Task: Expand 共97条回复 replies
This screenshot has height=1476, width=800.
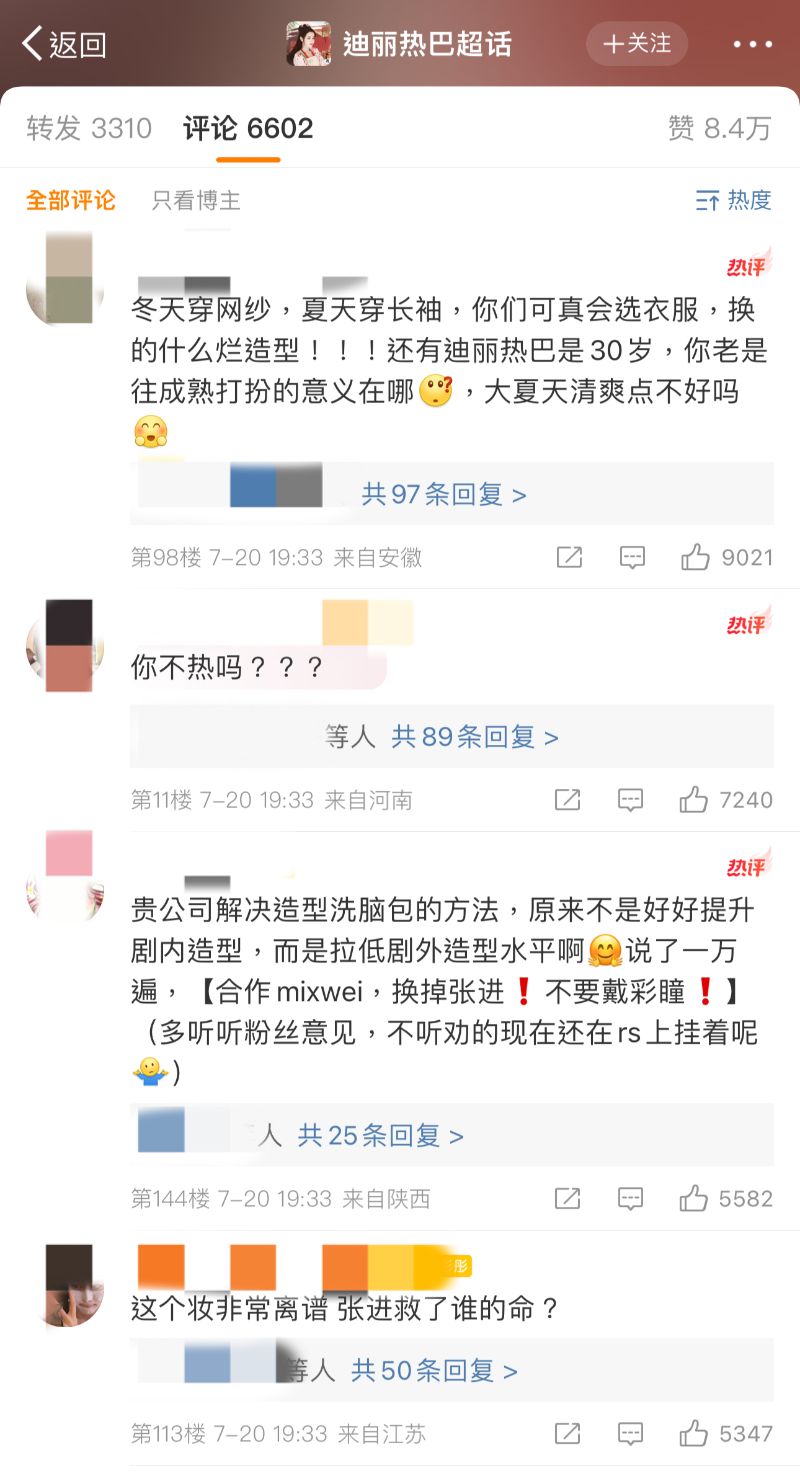Action: pyautogui.click(x=444, y=494)
